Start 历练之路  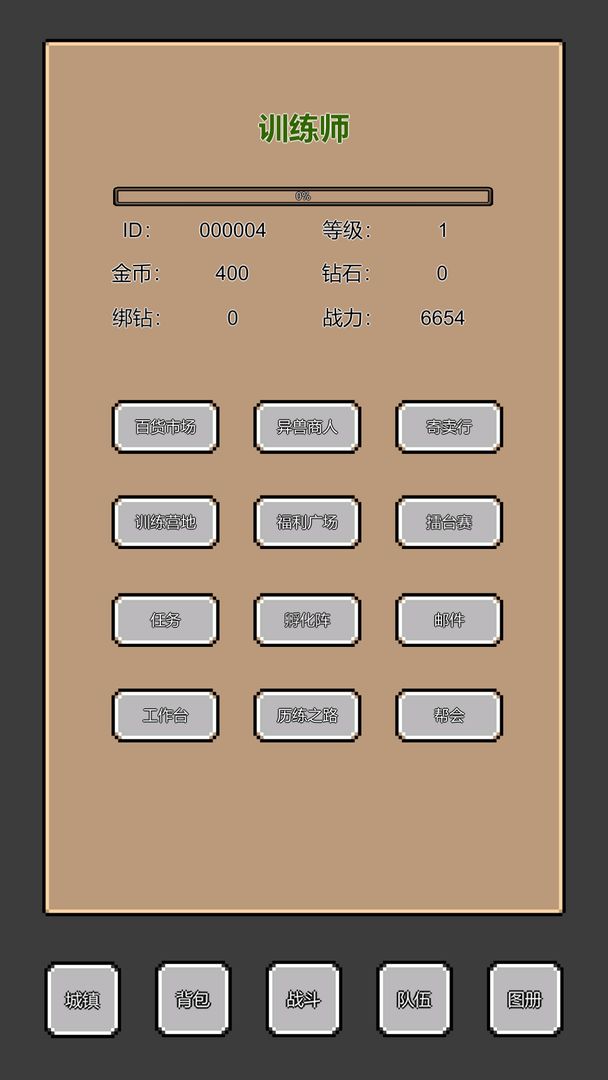point(307,716)
